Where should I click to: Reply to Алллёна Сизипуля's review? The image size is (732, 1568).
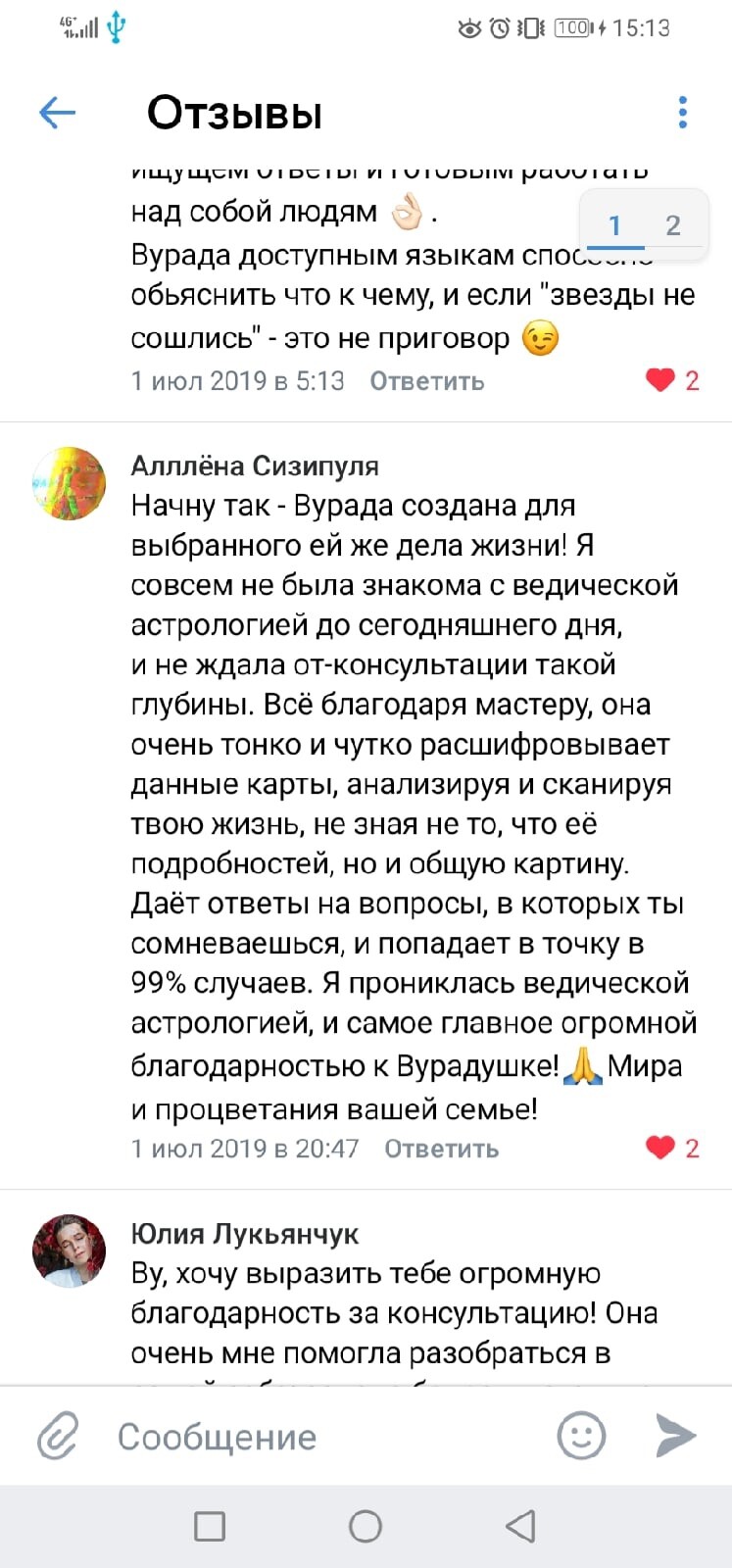441,1149
